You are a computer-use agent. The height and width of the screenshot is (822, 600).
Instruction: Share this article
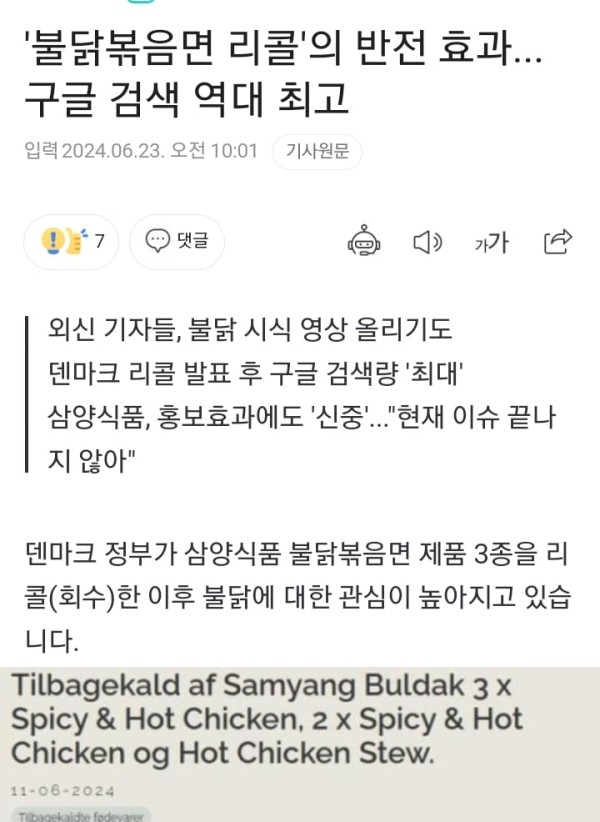[x=556, y=241]
